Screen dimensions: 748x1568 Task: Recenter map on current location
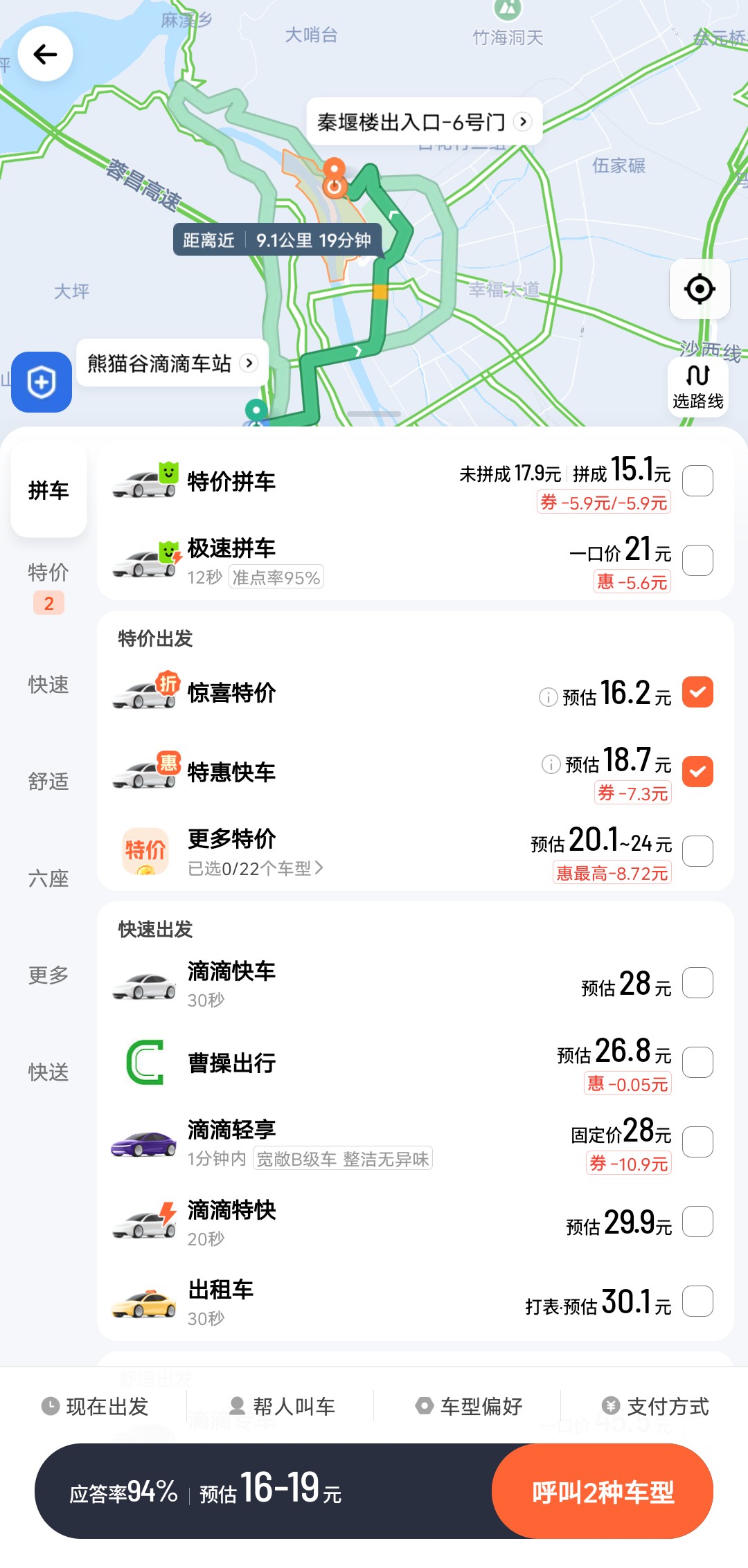pos(700,289)
